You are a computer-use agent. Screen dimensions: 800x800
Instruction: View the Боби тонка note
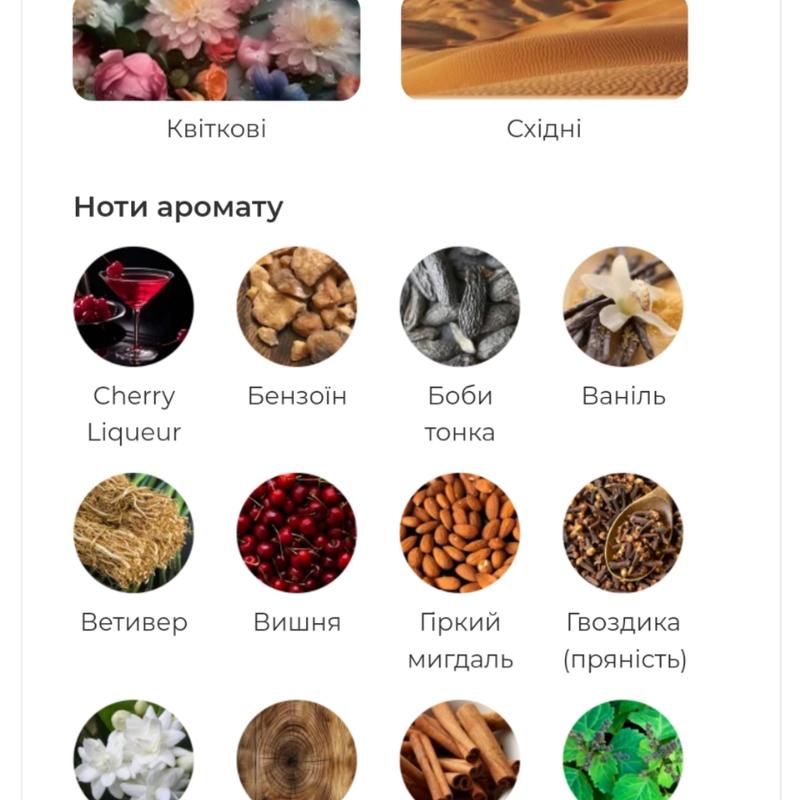tap(460, 306)
